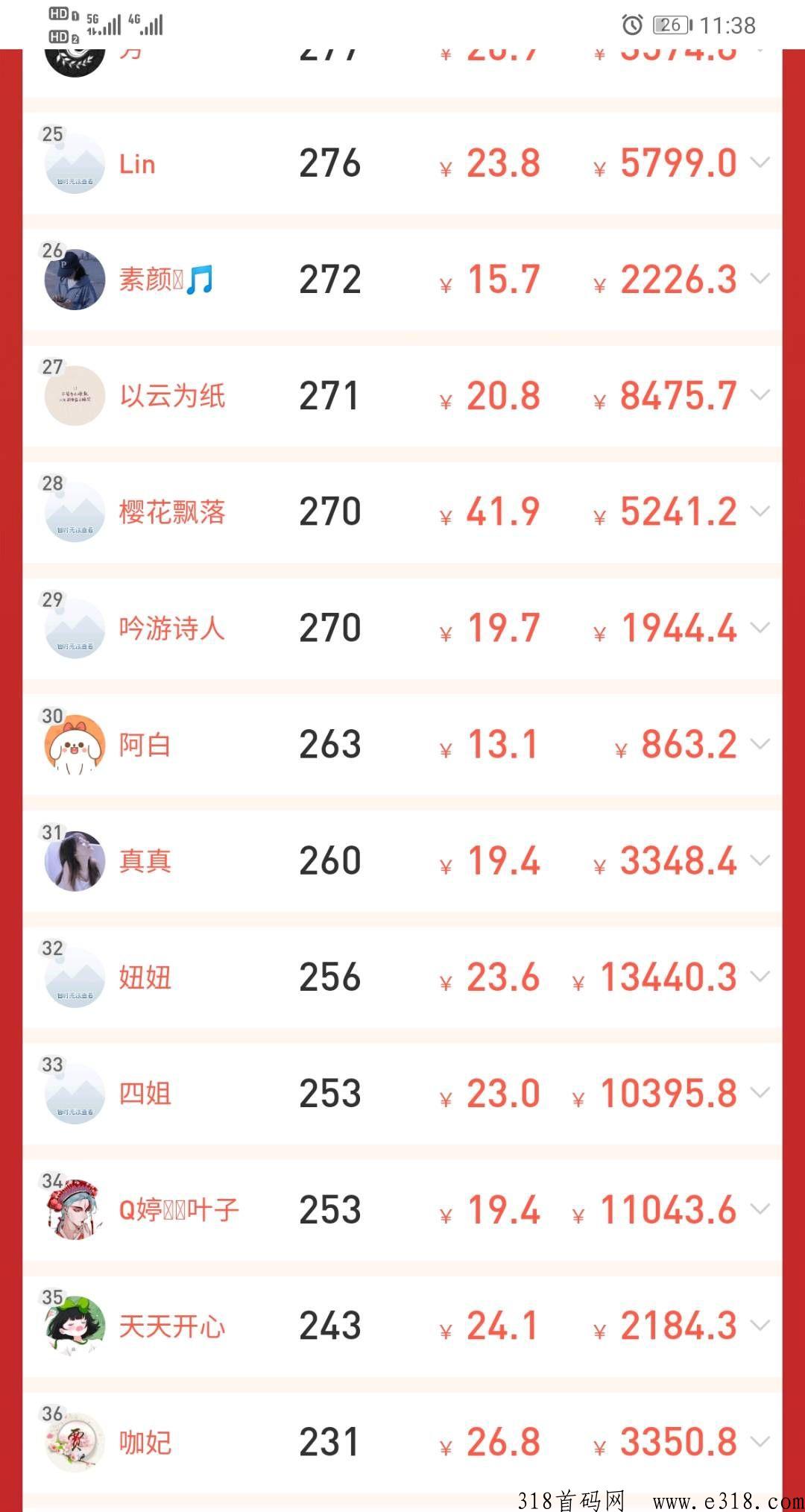805x1512 pixels.
Task: Expand details for 天天开心
Action: click(x=760, y=1325)
